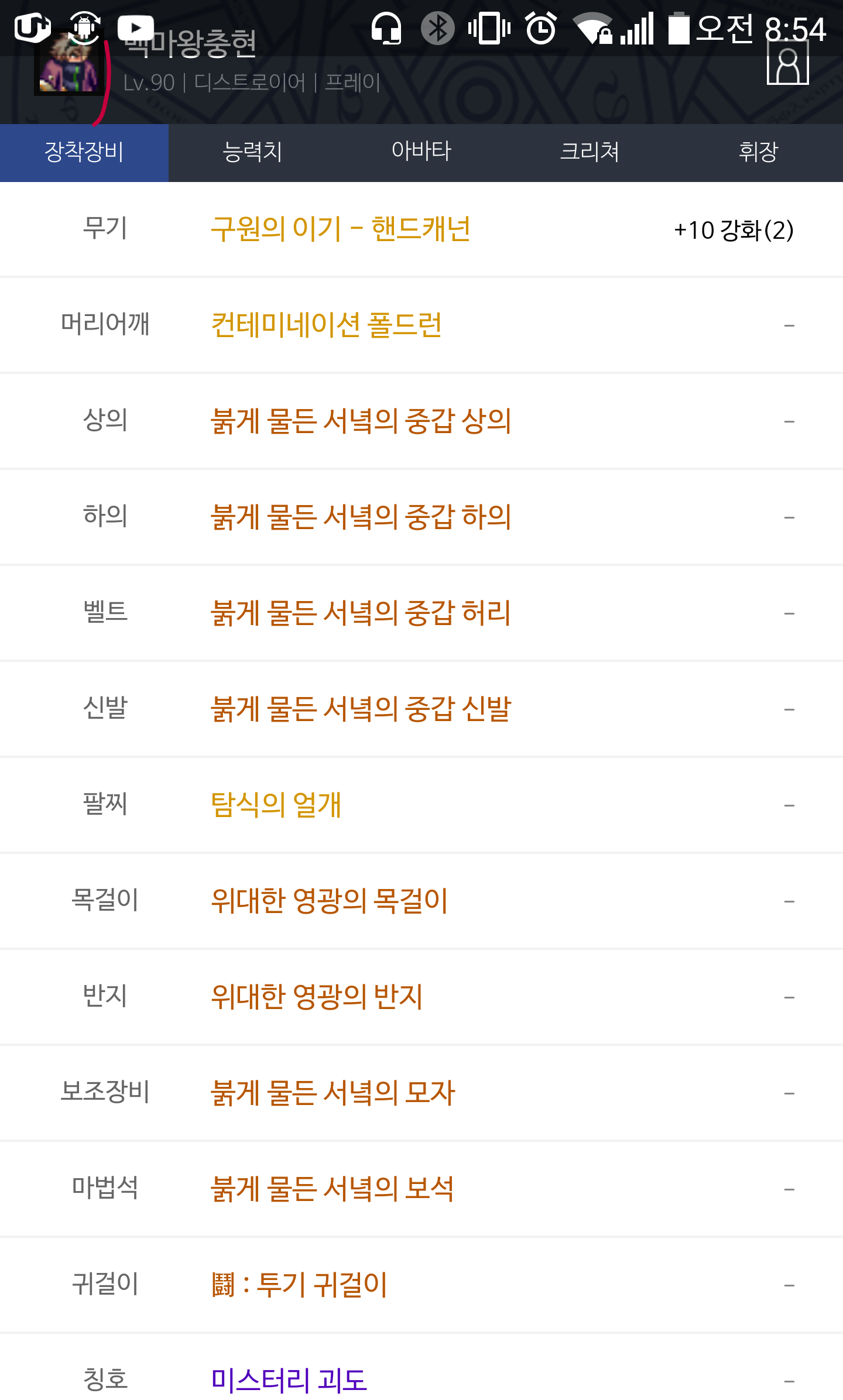The width and height of the screenshot is (843, 1400).
Task: View details of 컨테미네이션 폴드런
Action: click(326, 325)
